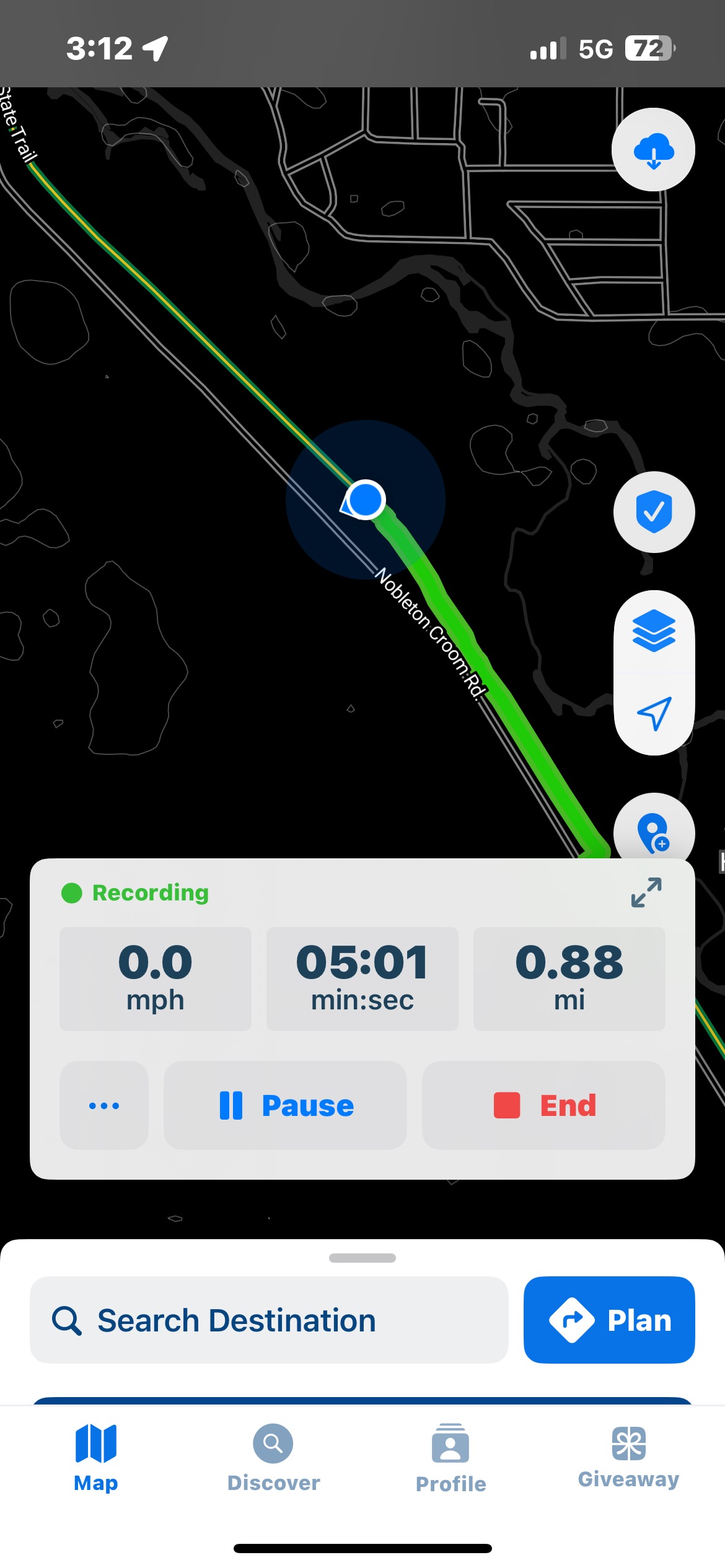Add a waypoint pin
Viewport: 725px width, 1568px height.
pyautogui.click(x=654, y=832)
